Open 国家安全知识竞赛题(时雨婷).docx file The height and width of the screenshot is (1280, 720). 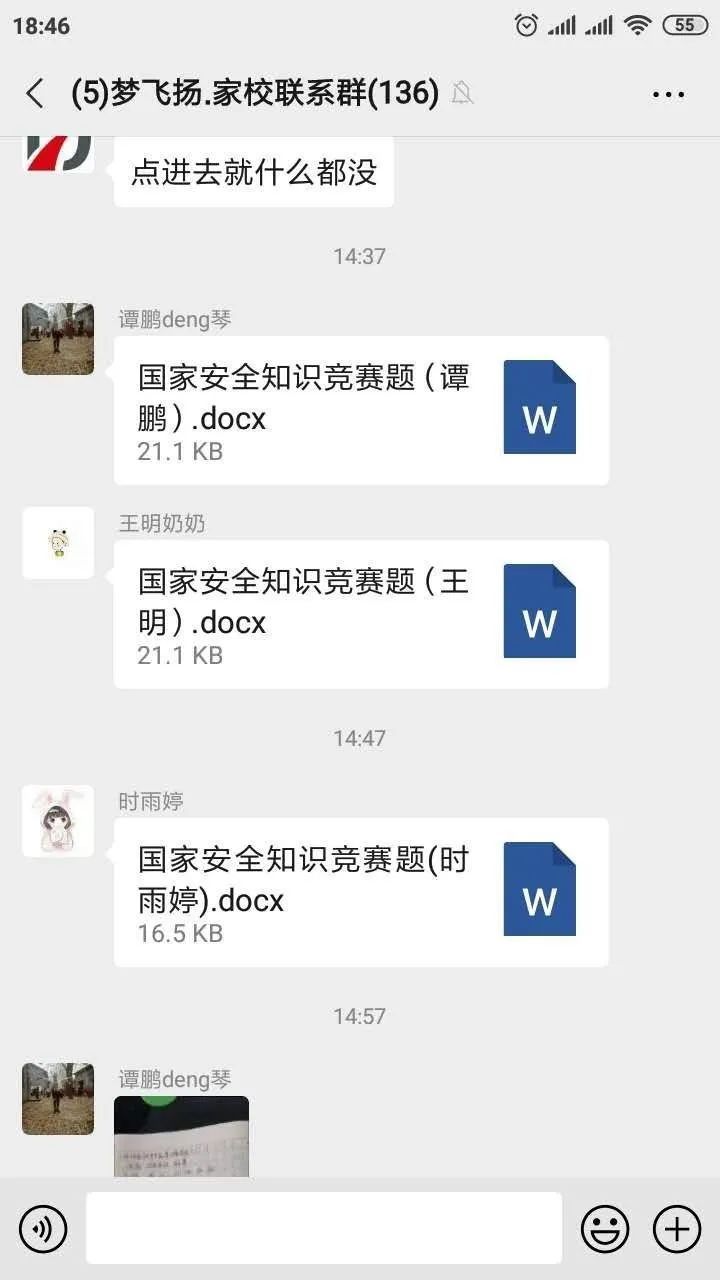click(x=361, y=893)
